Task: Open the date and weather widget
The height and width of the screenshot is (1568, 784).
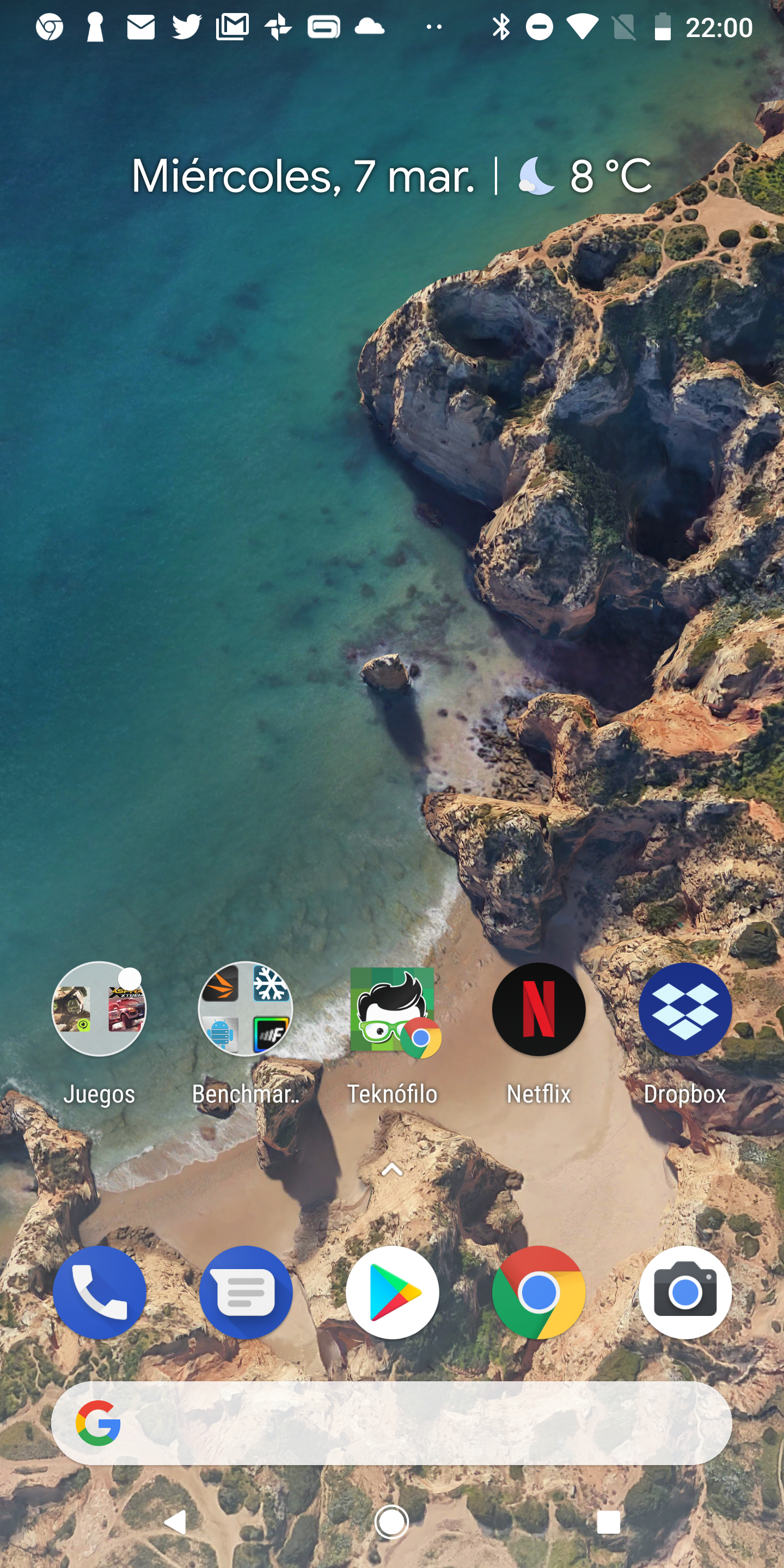Action: tap(391, 176)
